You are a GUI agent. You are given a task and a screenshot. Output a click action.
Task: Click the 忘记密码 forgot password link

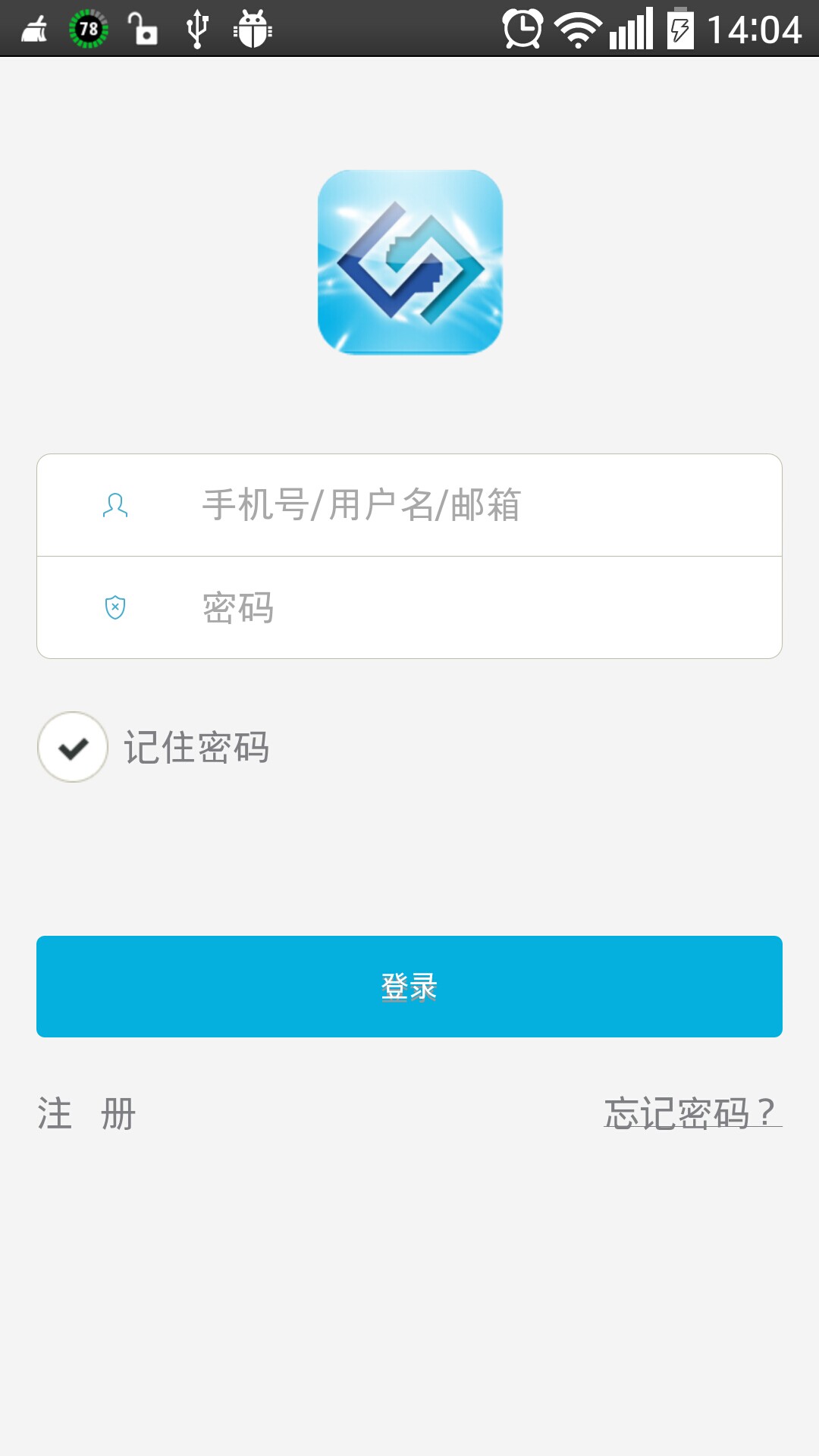pos(690,1113)
